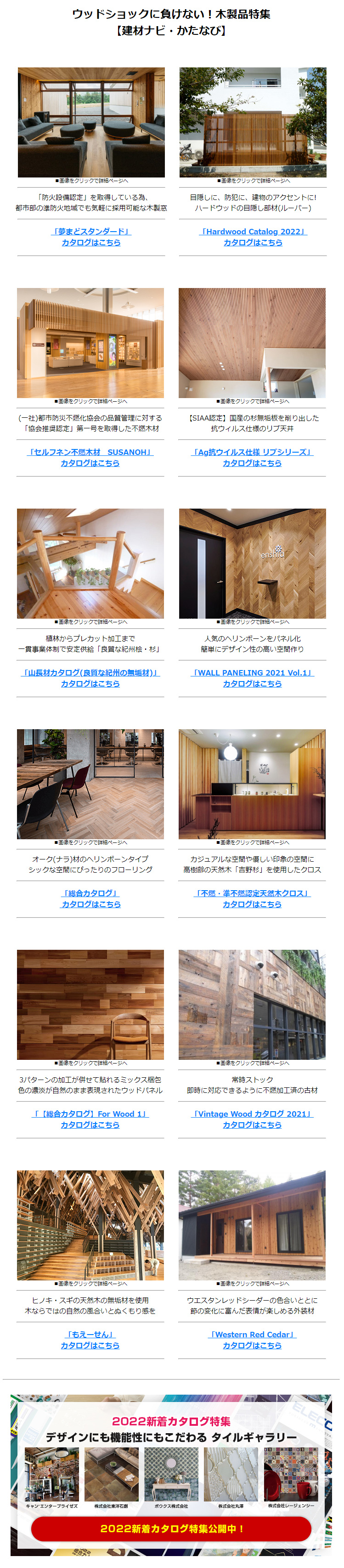Tap the rib ceiling photo
344x1568 pixels.
252,343
